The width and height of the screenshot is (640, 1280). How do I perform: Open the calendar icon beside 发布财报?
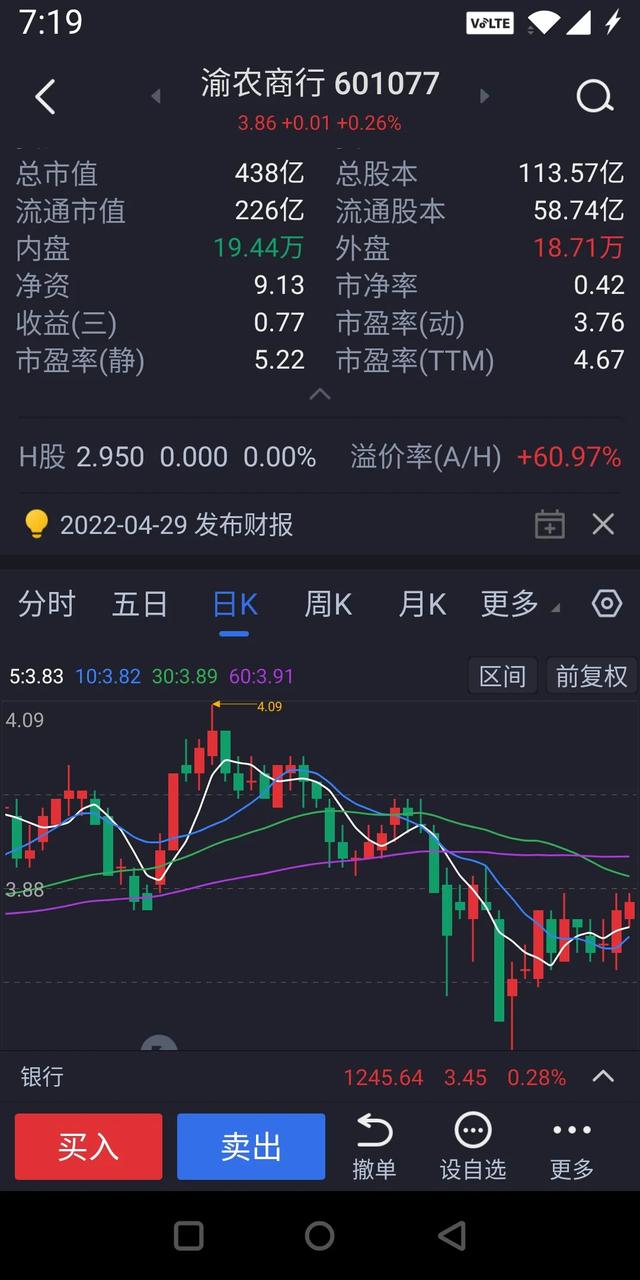coord(550,524)
